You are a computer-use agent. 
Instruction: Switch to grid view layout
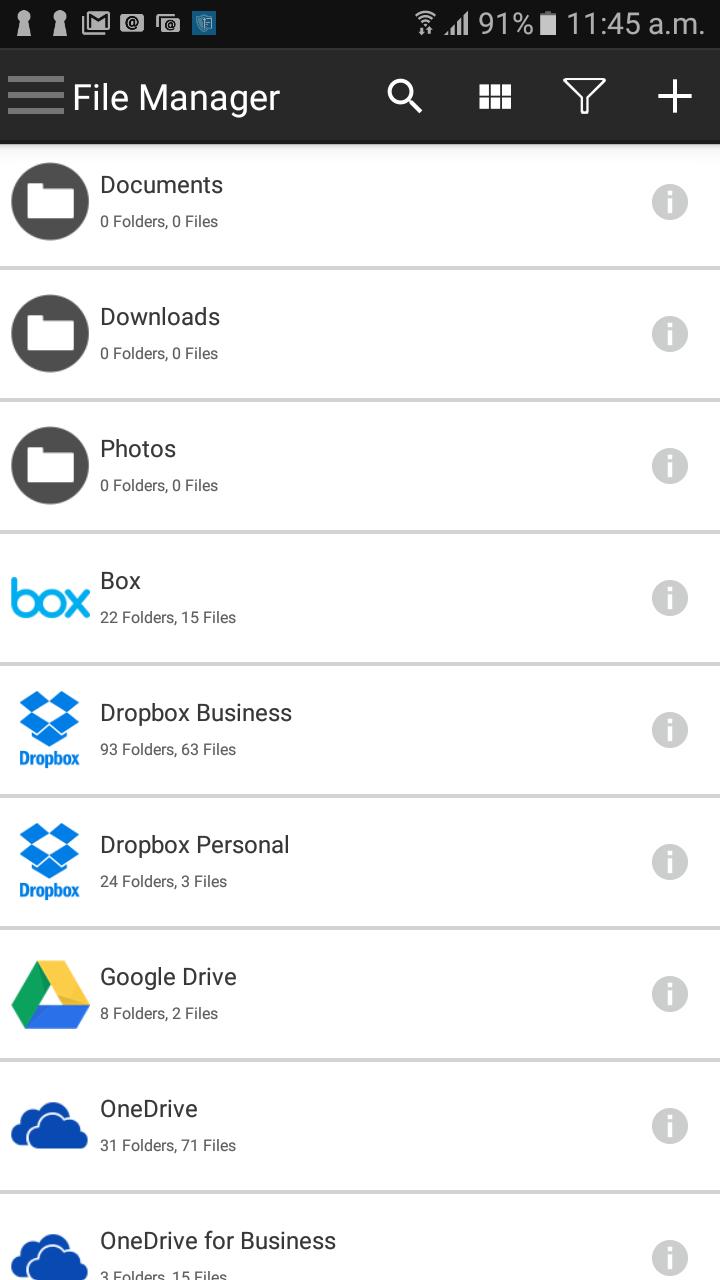495,96
